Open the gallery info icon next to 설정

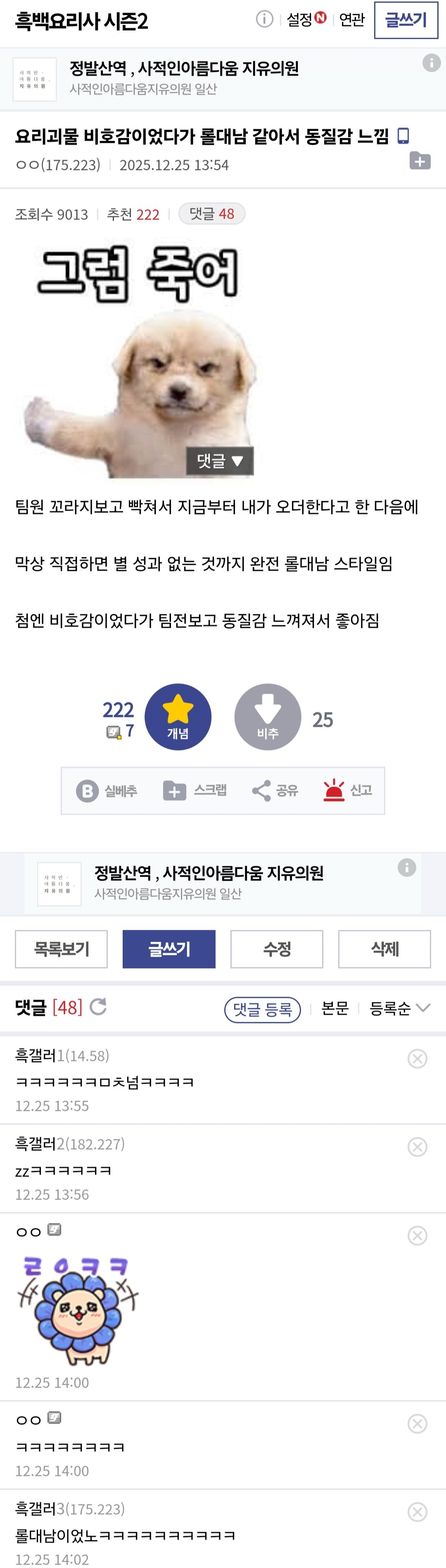pyautogui.click(x=264, y=19)
